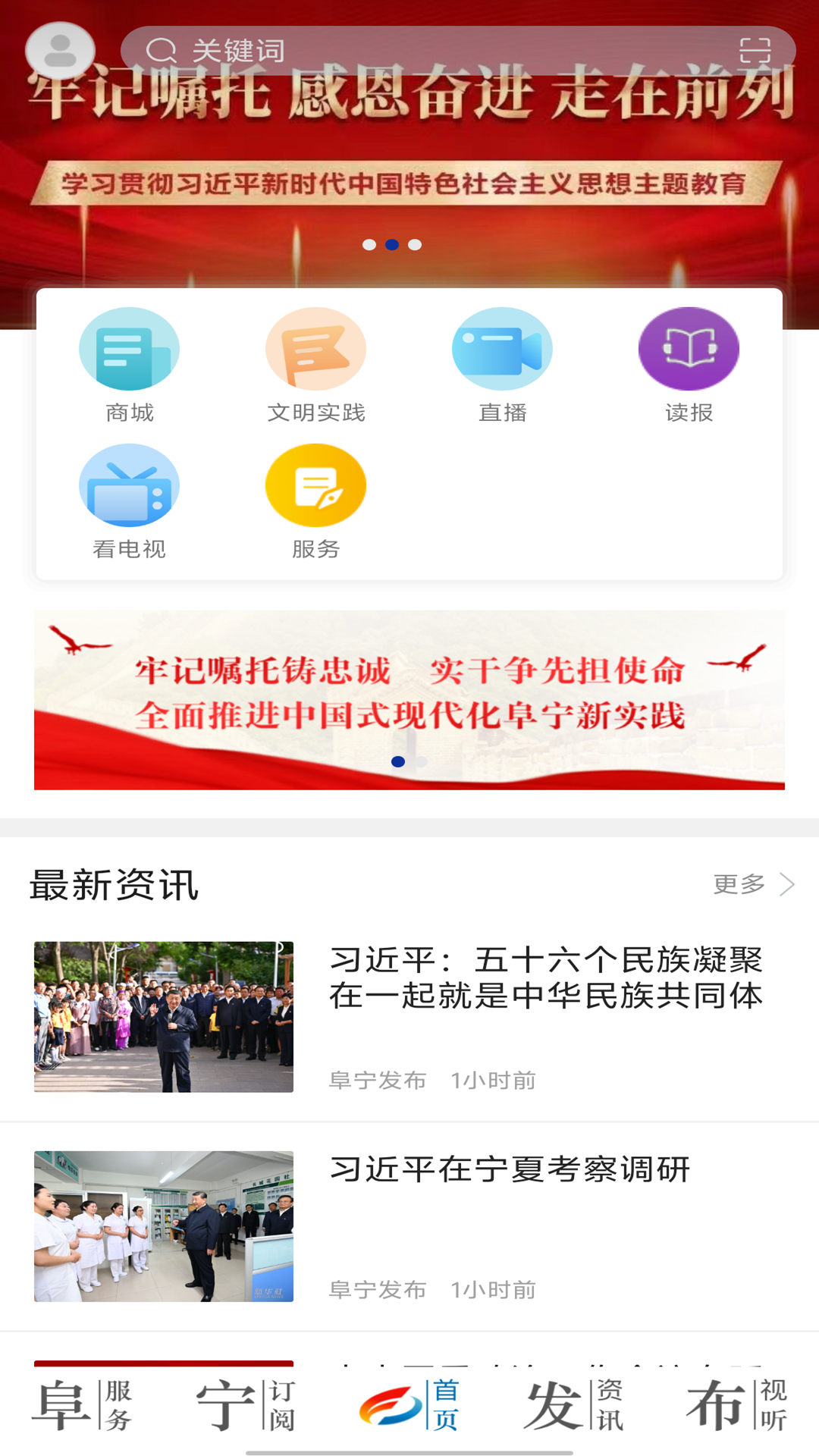Switch to the 服务 bottom tab
The image size is (819, 1456).
click(82, 1405)
